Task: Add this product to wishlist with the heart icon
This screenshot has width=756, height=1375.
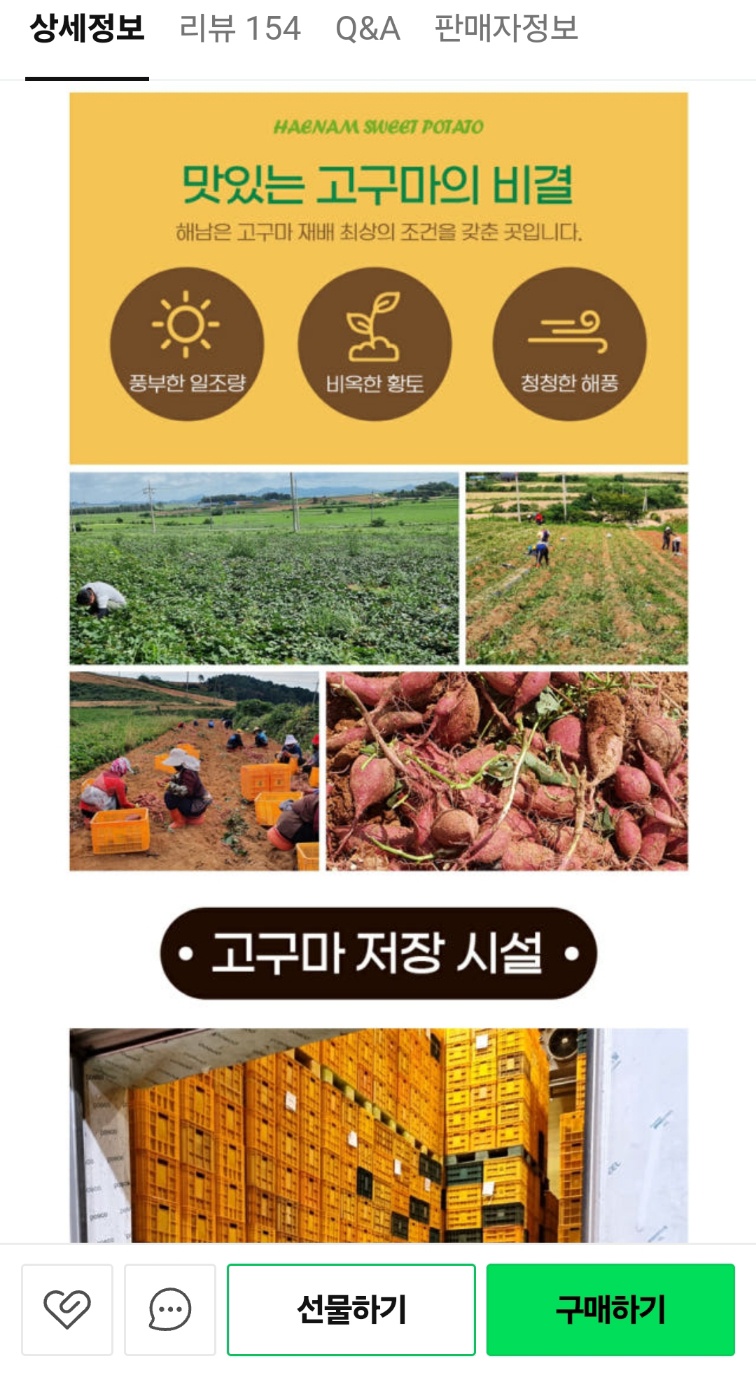Action: click(67, 1309)
